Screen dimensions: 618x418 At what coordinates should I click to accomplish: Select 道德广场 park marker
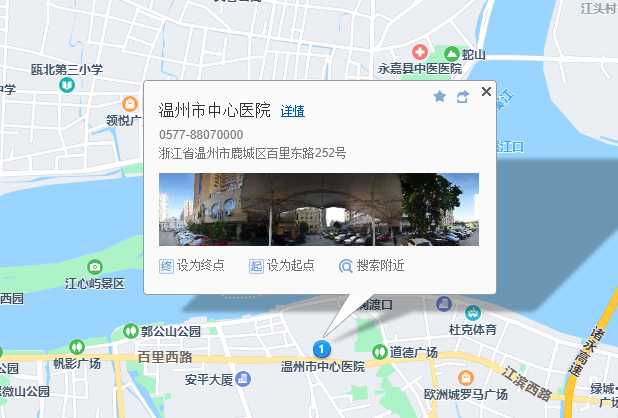[x=379, y=351]
